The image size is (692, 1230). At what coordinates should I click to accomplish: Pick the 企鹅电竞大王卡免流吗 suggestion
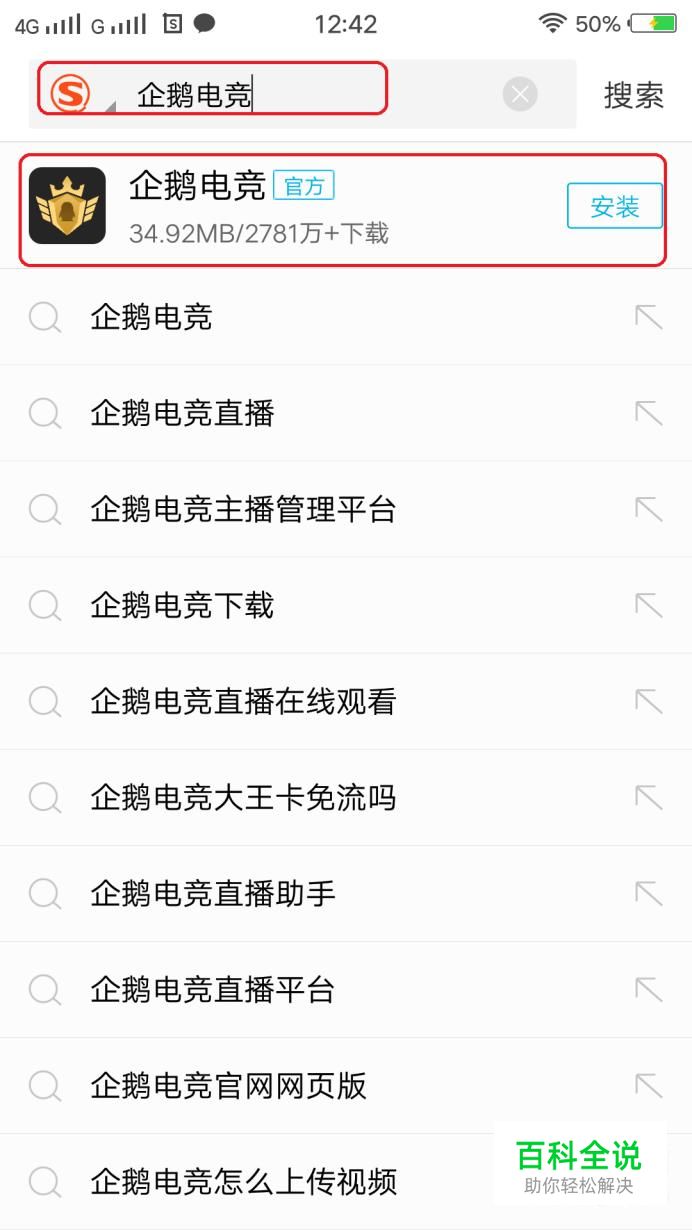point(243,798)
